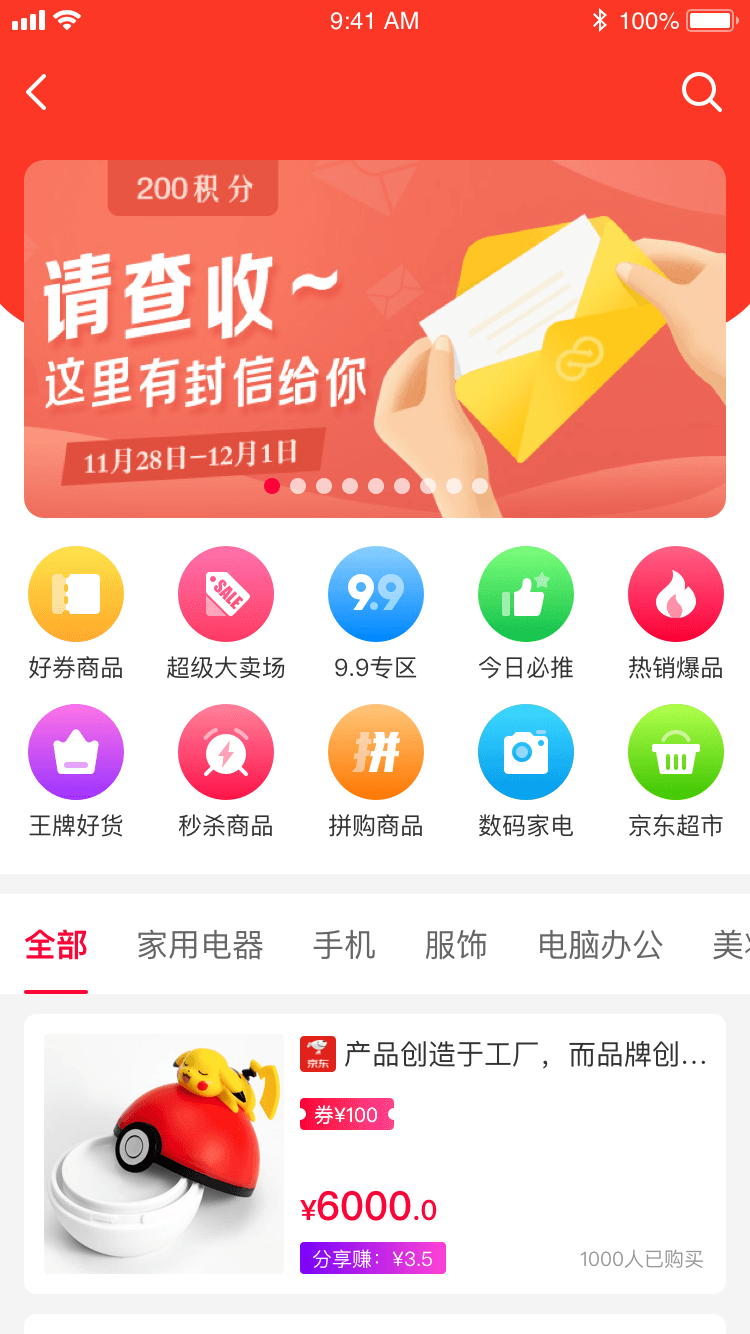Switch to the 手机 tab

[344, 945]
